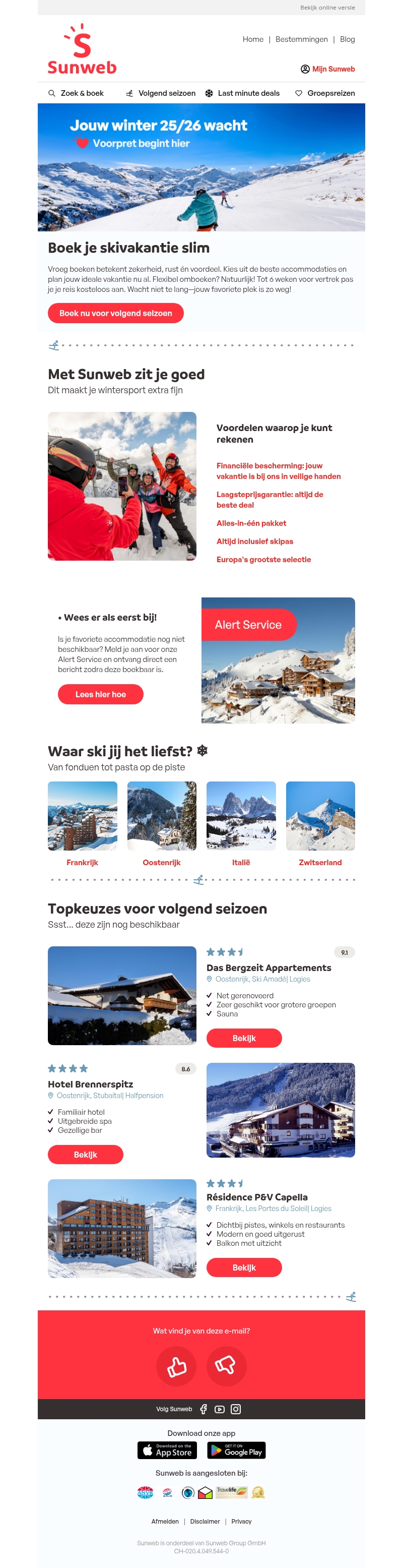Open the Bekijk online versie link
Viewport: 403px width, 1568px height.
(327, 8)
